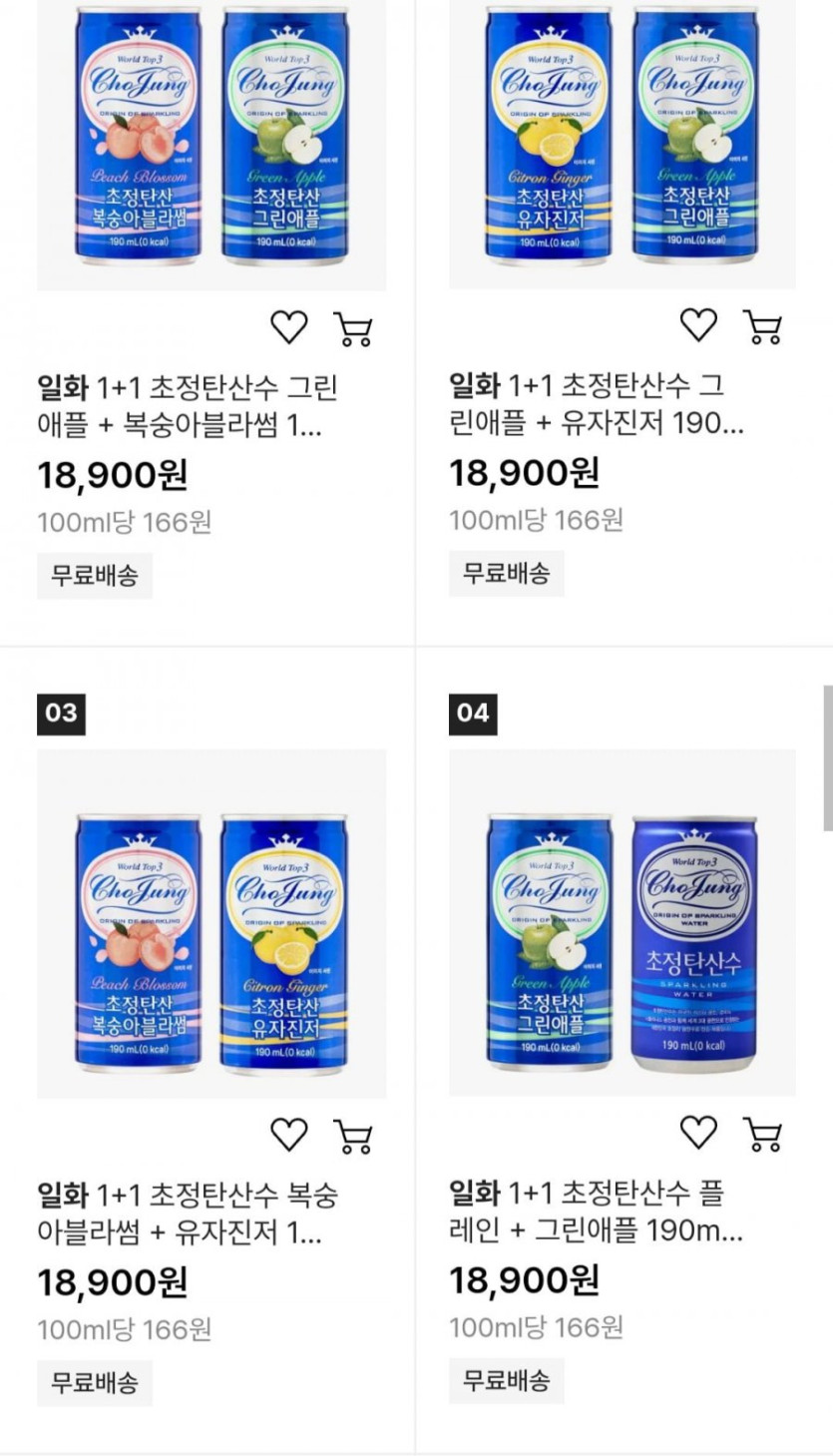
Task: View product 03 복숭아블라썸 + 유자진저 image
Action: pyautogui.click(x=211, y=923)
